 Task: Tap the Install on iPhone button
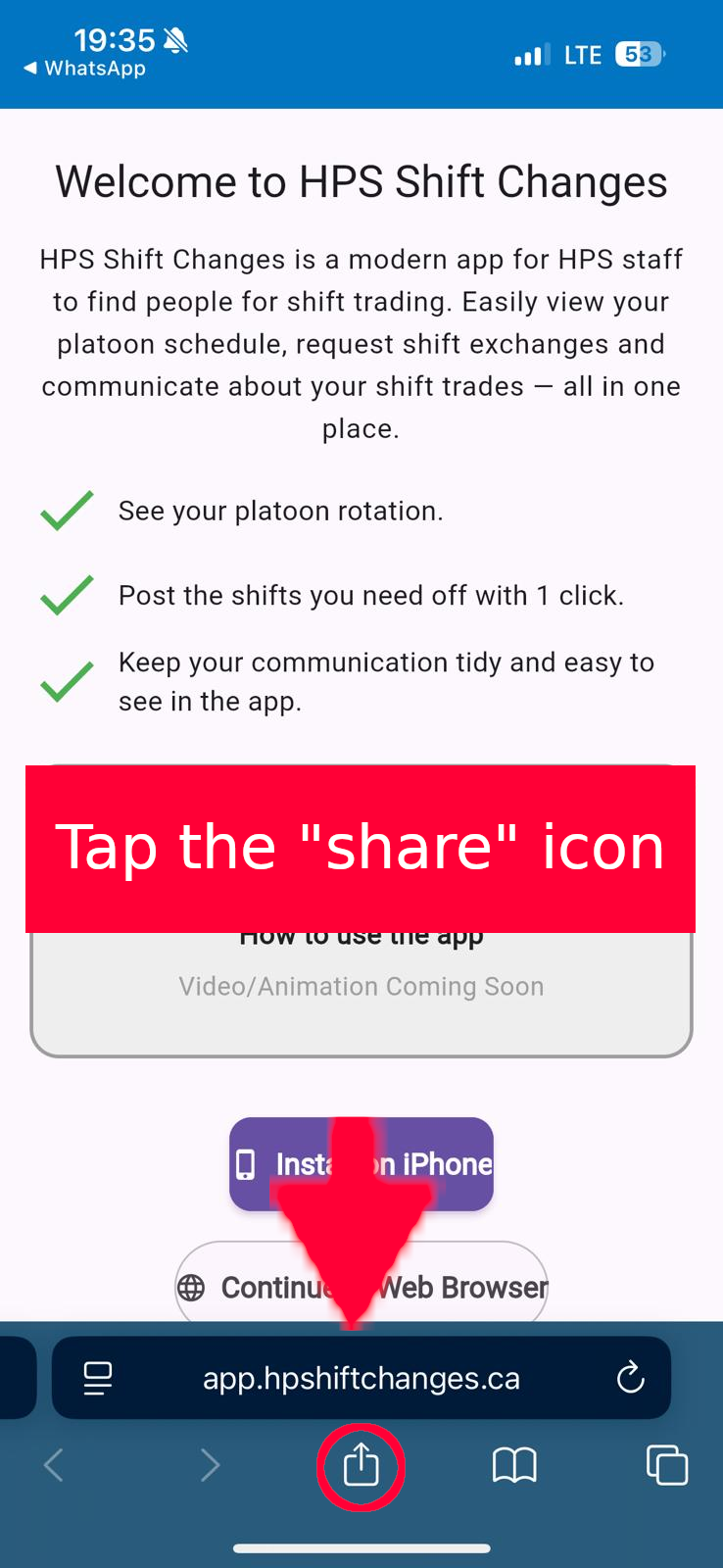(x=361, y=1164)
